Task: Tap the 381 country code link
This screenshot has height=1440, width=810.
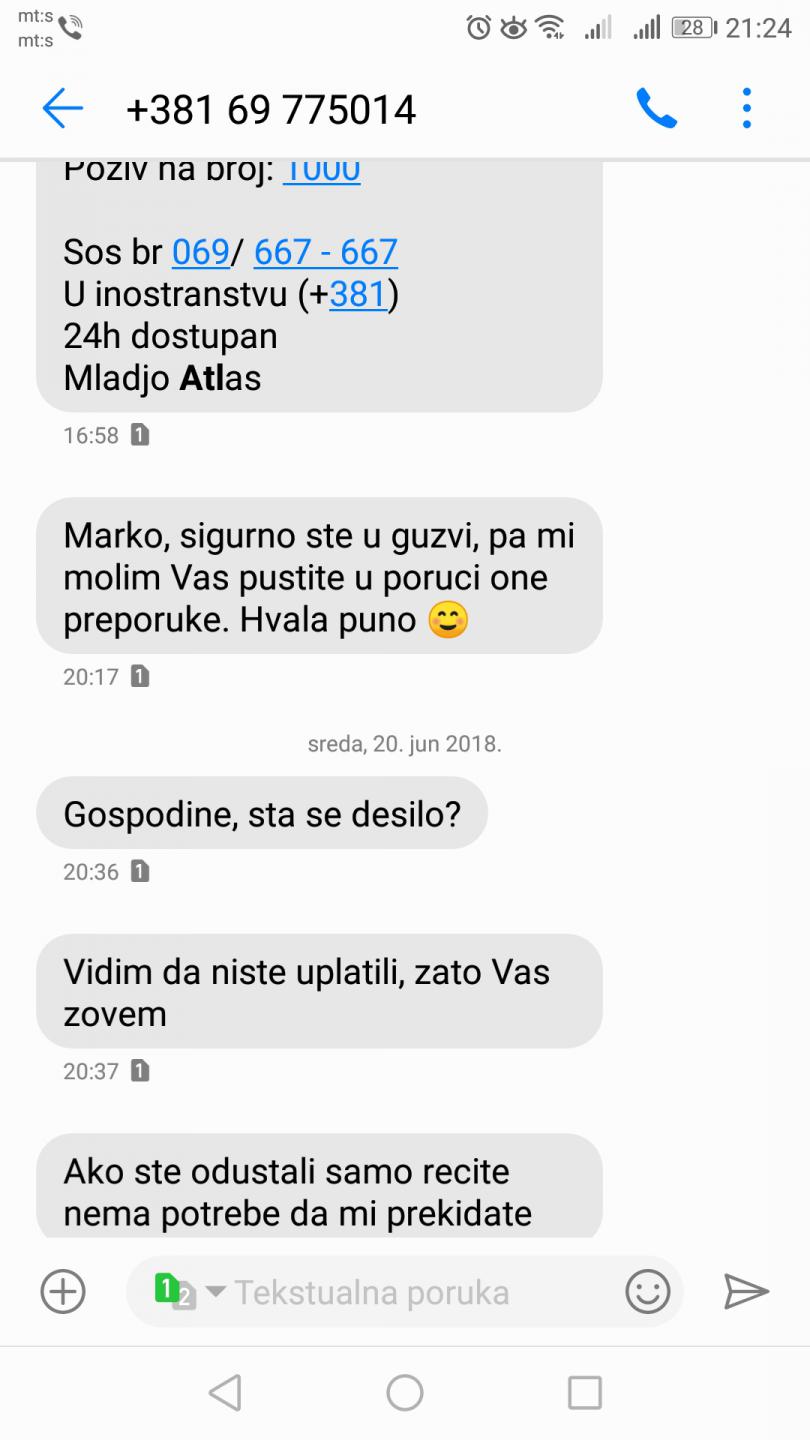Action: 357,294
